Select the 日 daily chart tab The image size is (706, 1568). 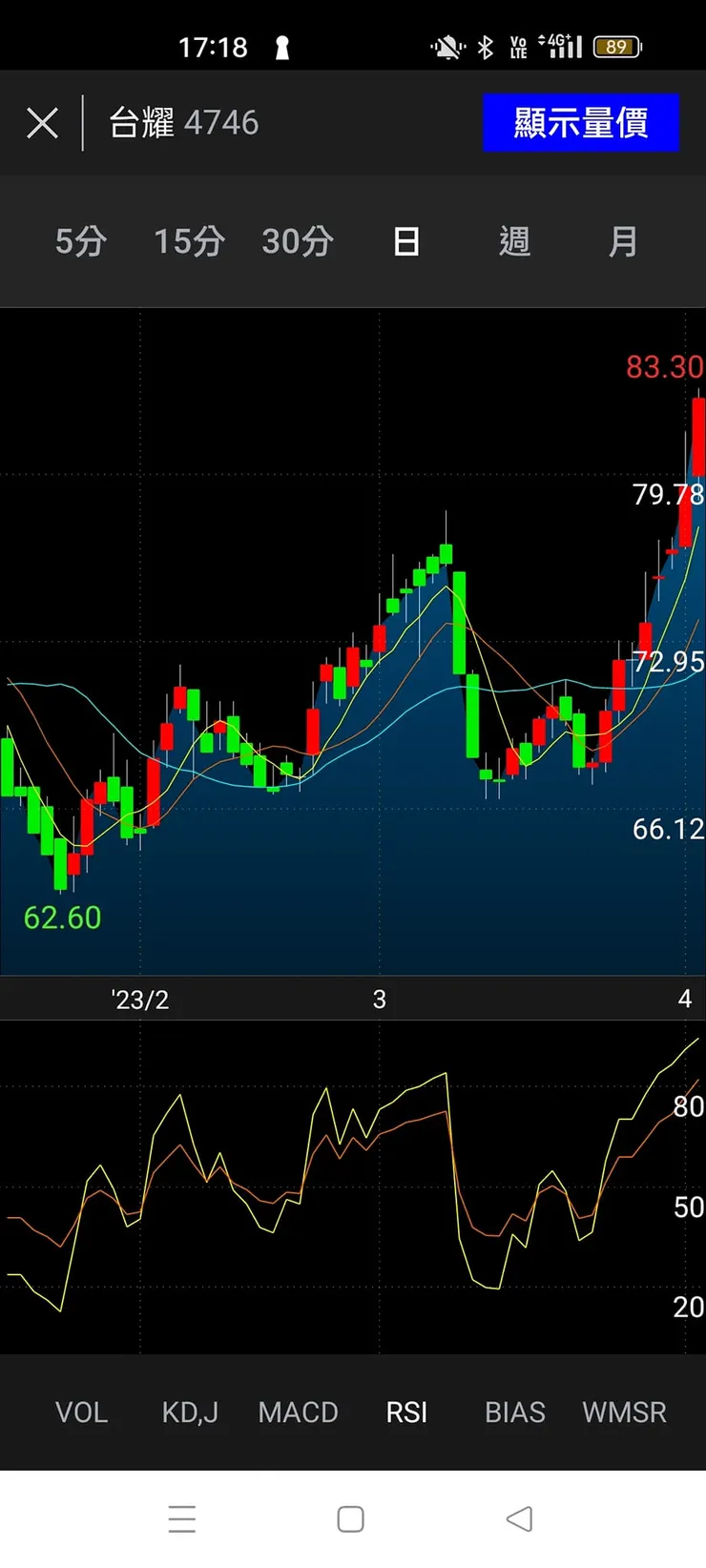click(406, 241)
